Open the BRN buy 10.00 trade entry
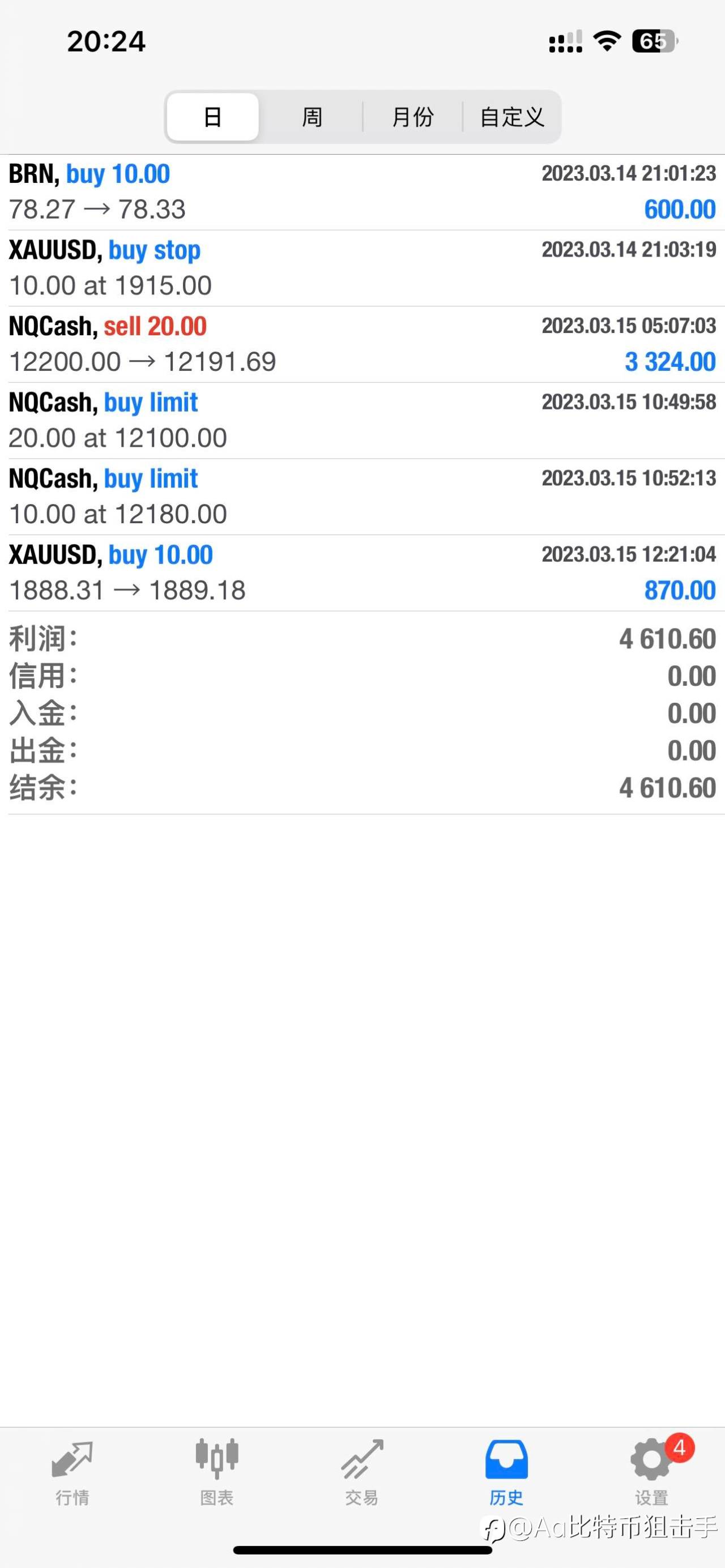Screen dimensions: 725x1568 tap(362, 192)
